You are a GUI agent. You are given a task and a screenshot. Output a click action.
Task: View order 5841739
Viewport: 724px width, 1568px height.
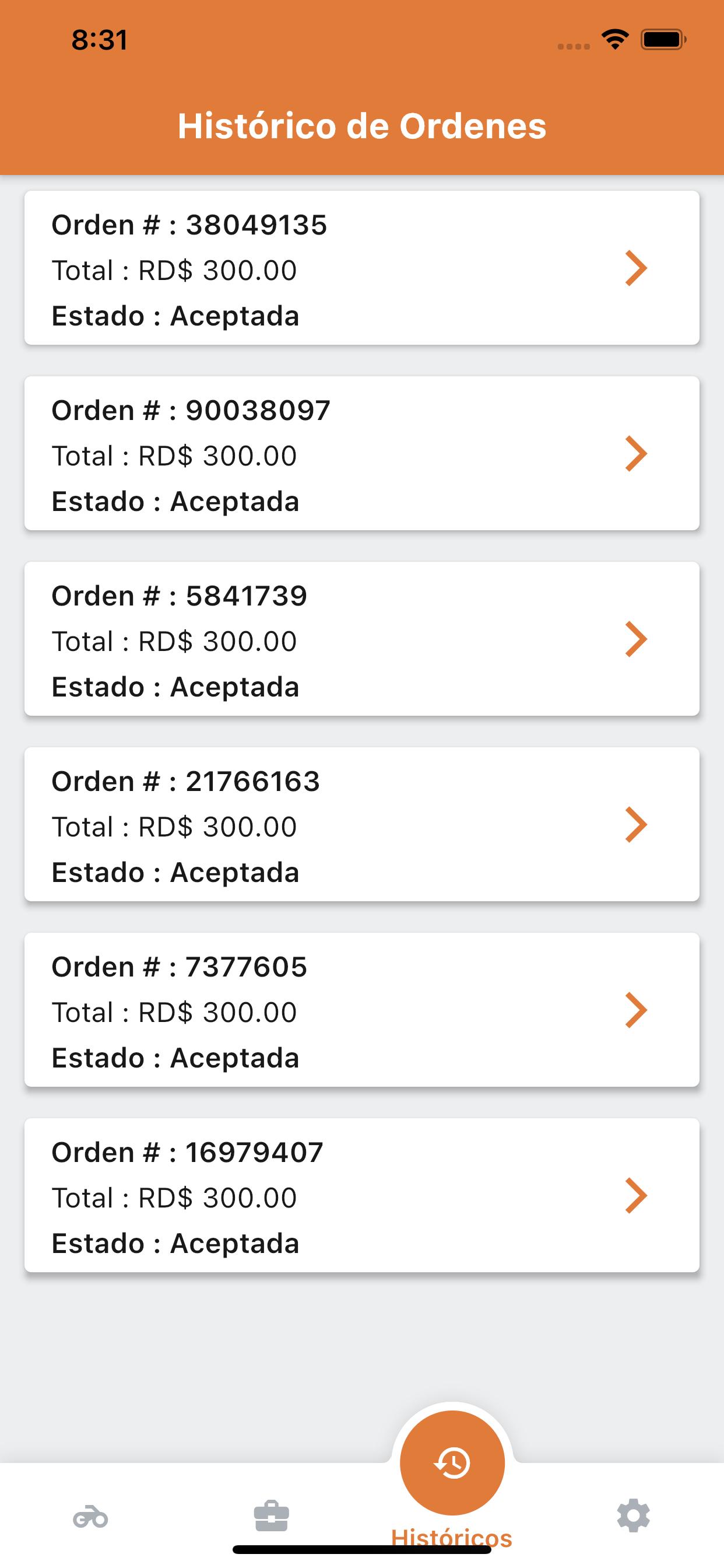pos(361,639)
